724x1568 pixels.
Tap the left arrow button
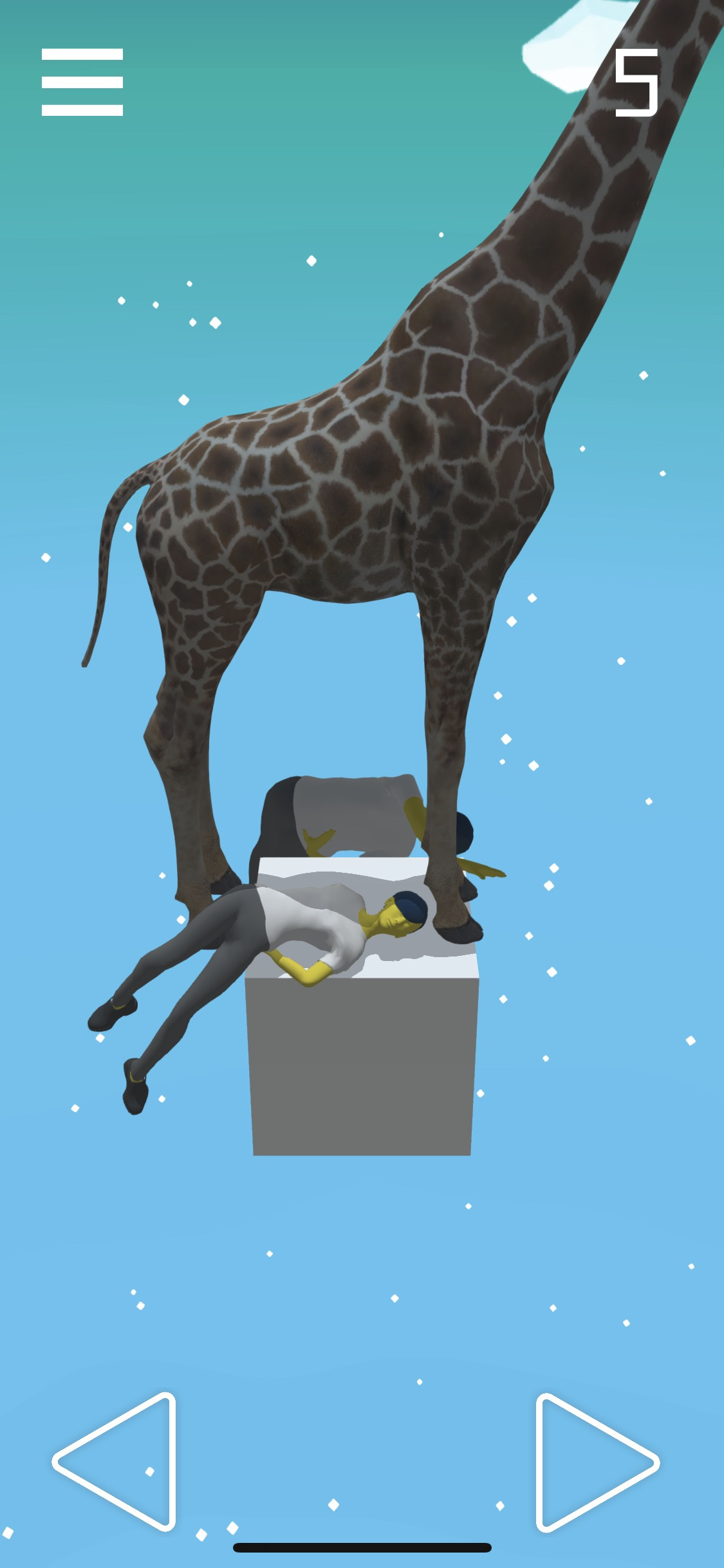pyautogui.click(x=115, y=1461)
